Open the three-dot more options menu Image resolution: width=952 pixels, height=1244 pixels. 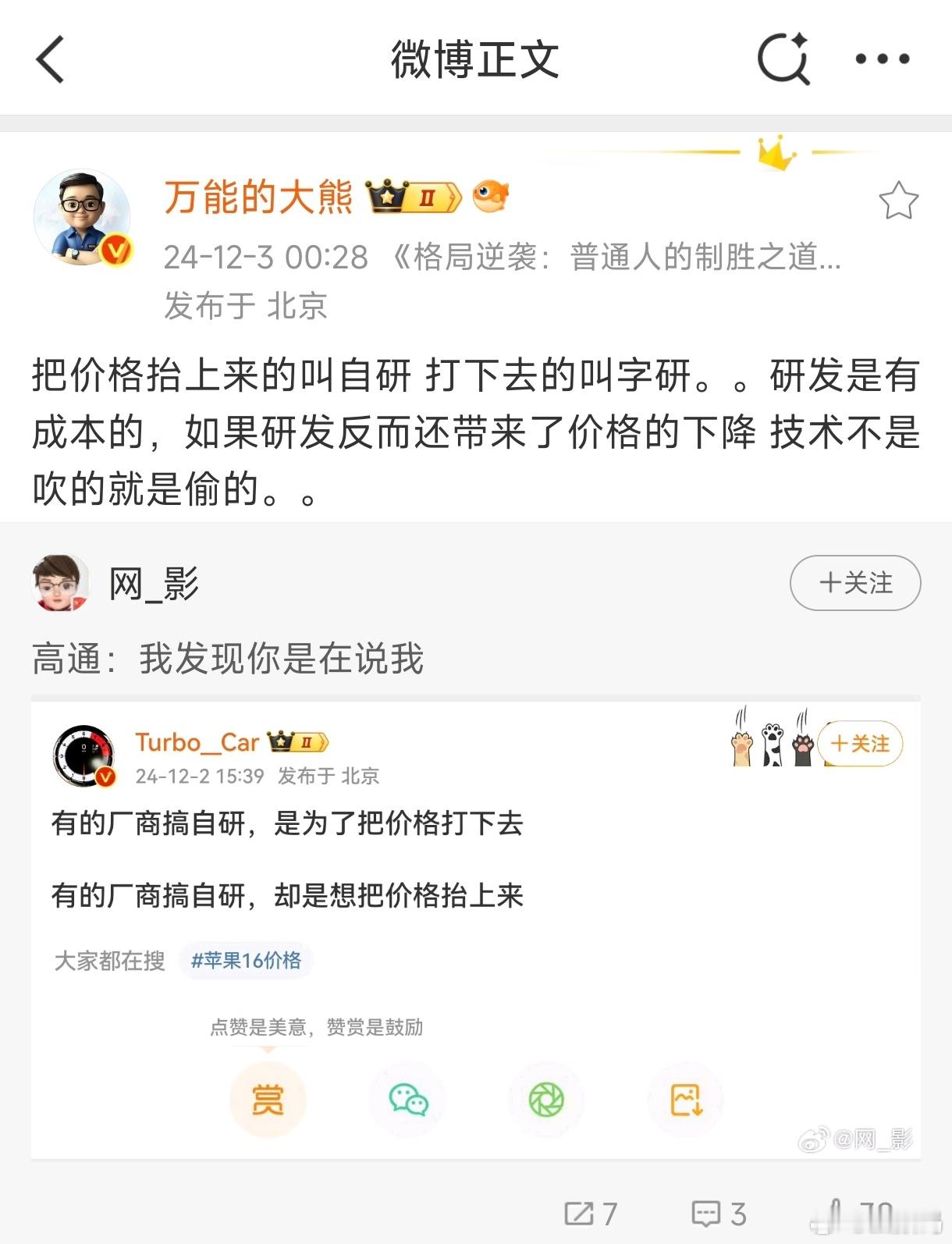tap(883, 56)
